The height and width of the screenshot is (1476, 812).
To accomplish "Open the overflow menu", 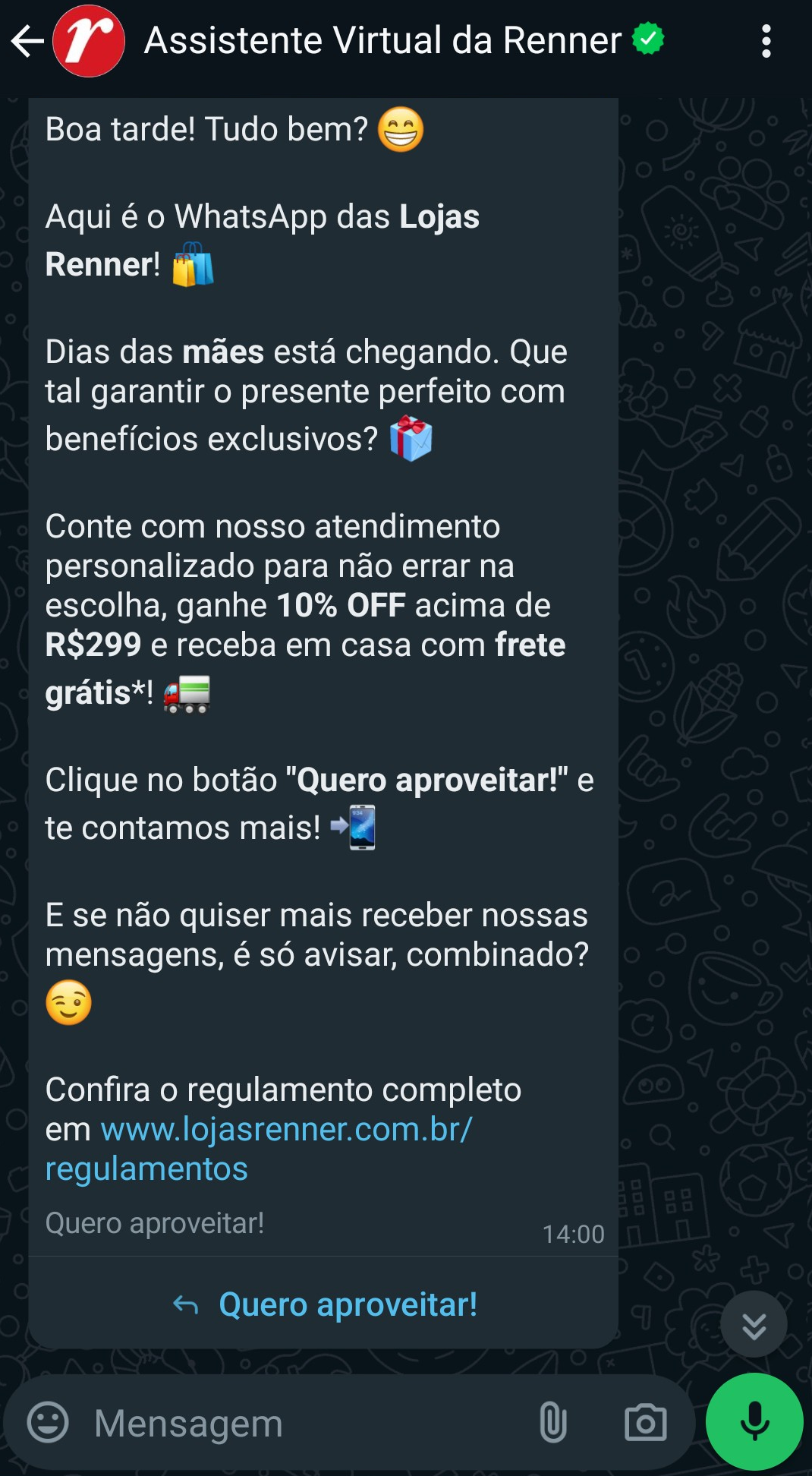I will click(x=766, y=41).
